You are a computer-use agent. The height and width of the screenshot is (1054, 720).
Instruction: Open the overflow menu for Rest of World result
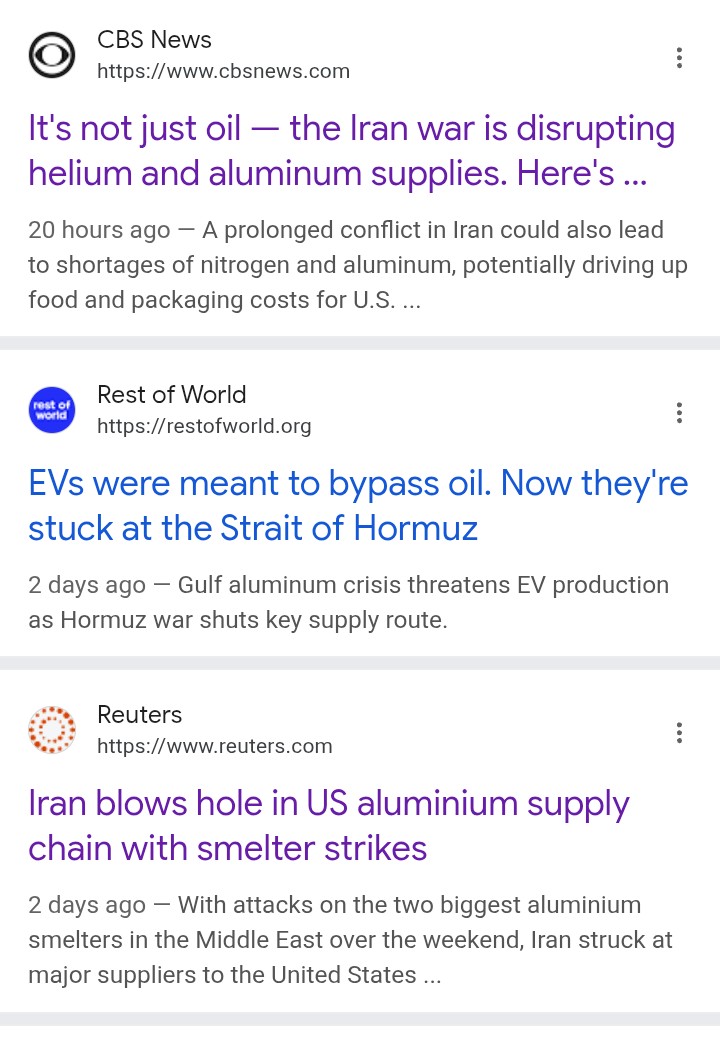pyautogui.click(x=679, y=412)
